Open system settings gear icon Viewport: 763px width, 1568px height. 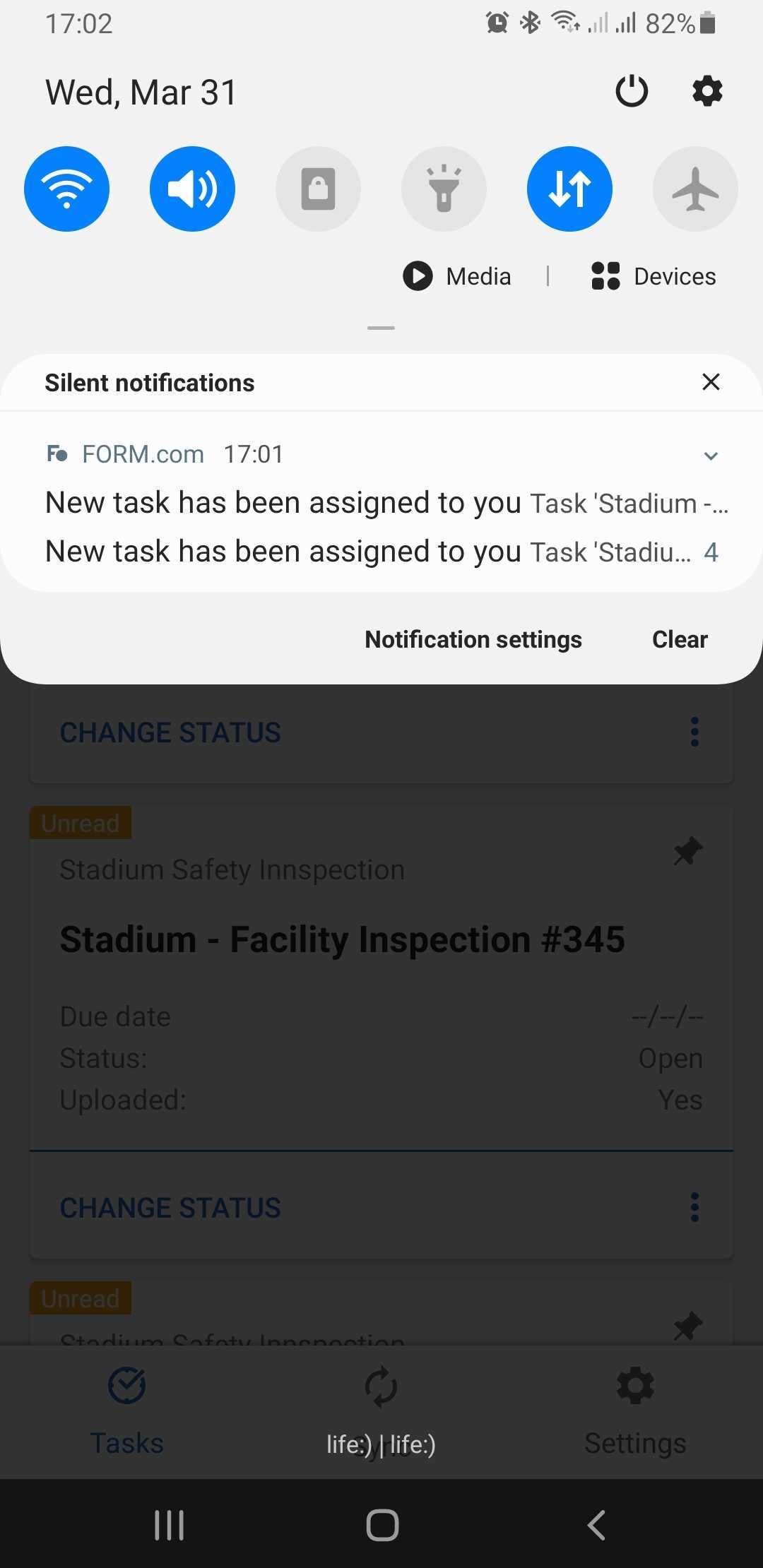pos(707,91)
